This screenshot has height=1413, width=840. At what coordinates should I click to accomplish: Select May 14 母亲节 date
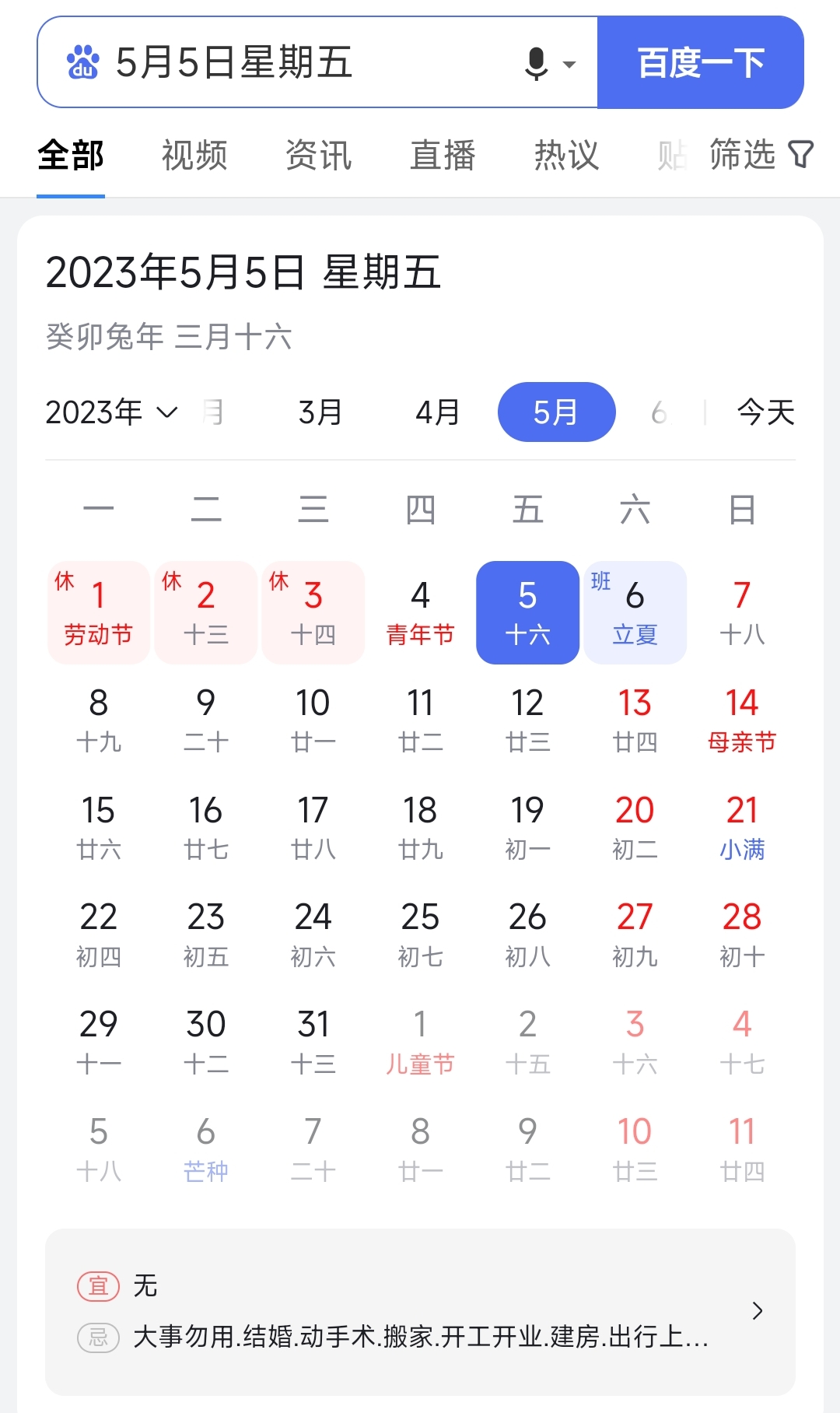coord(742,720)
